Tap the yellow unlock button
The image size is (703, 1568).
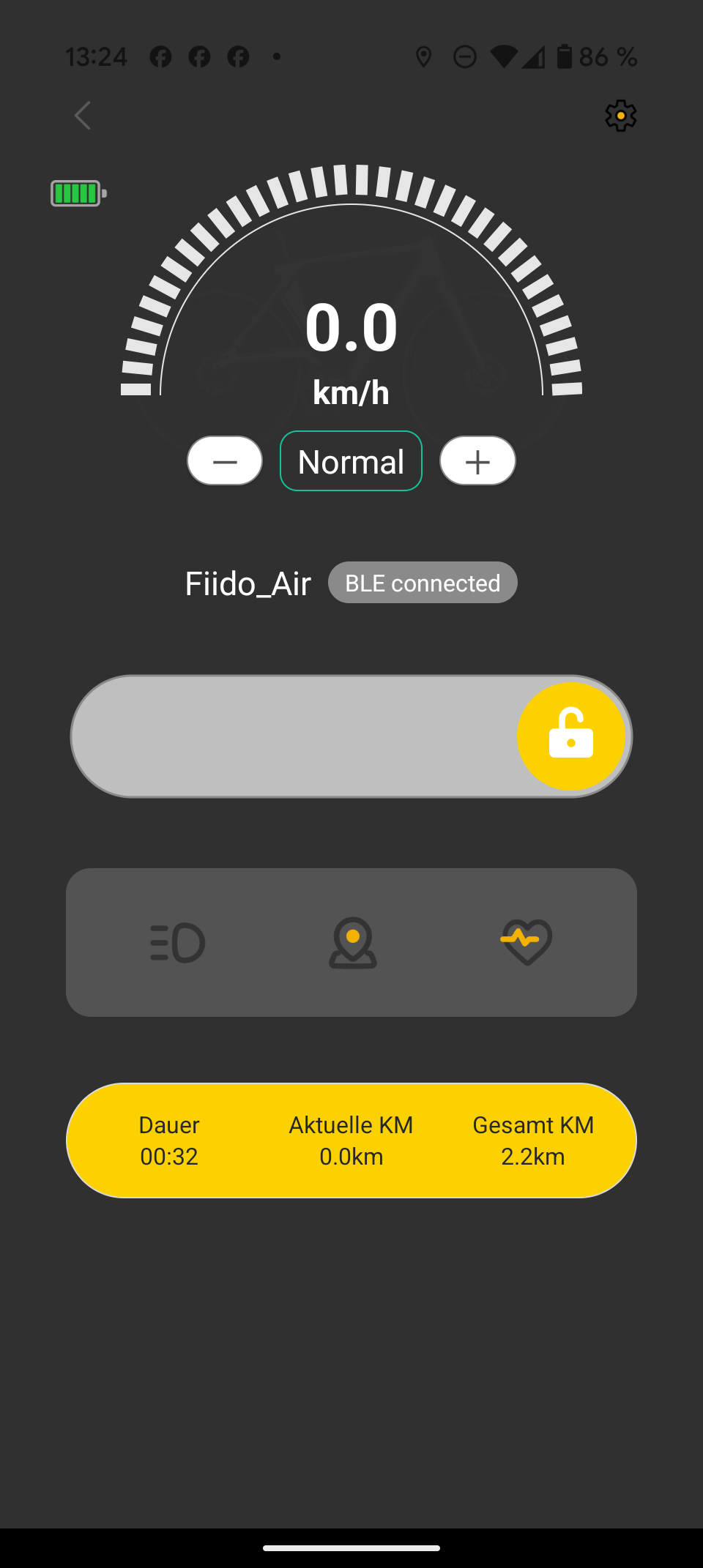point(570,736)
